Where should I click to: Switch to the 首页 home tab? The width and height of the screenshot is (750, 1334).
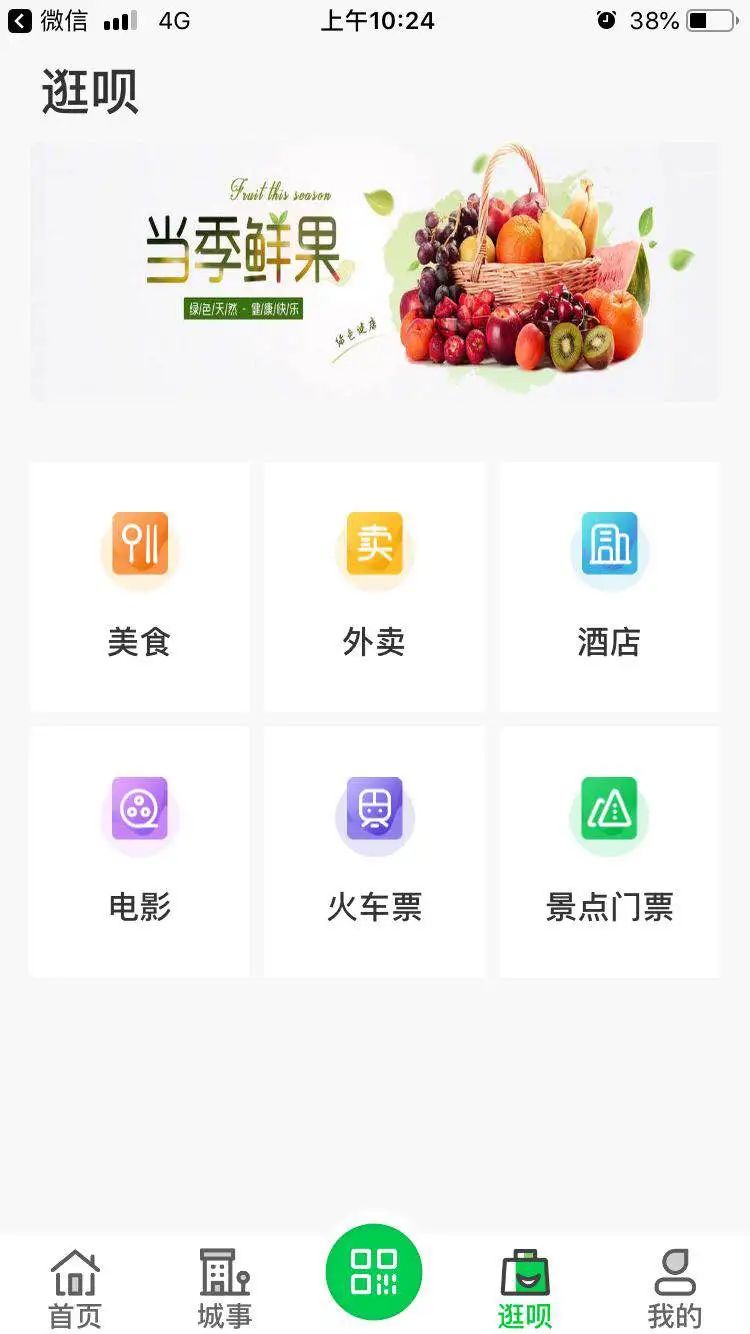point(75,1288)
